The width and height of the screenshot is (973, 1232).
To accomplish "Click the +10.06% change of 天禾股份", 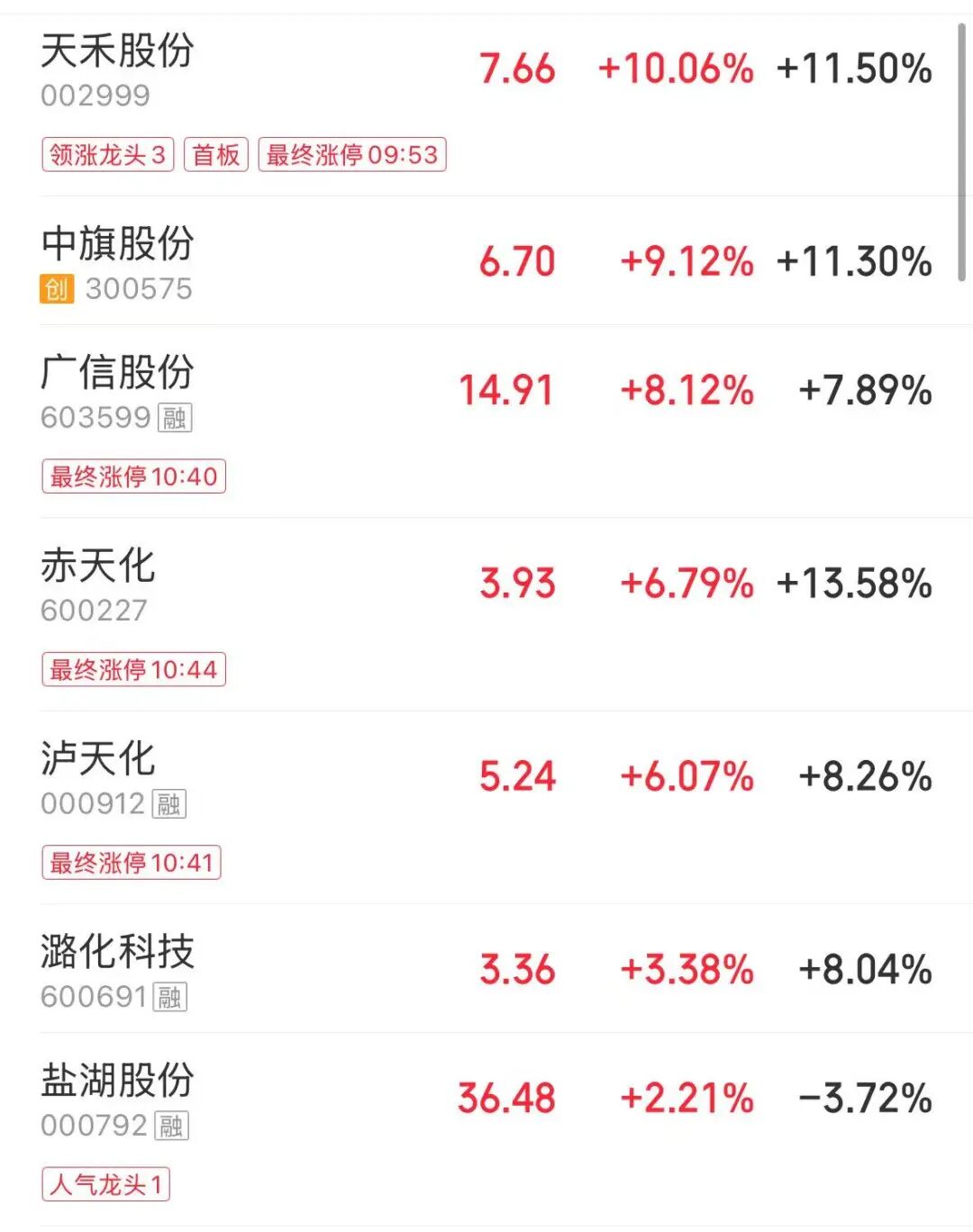I will (x=675, y=68).
